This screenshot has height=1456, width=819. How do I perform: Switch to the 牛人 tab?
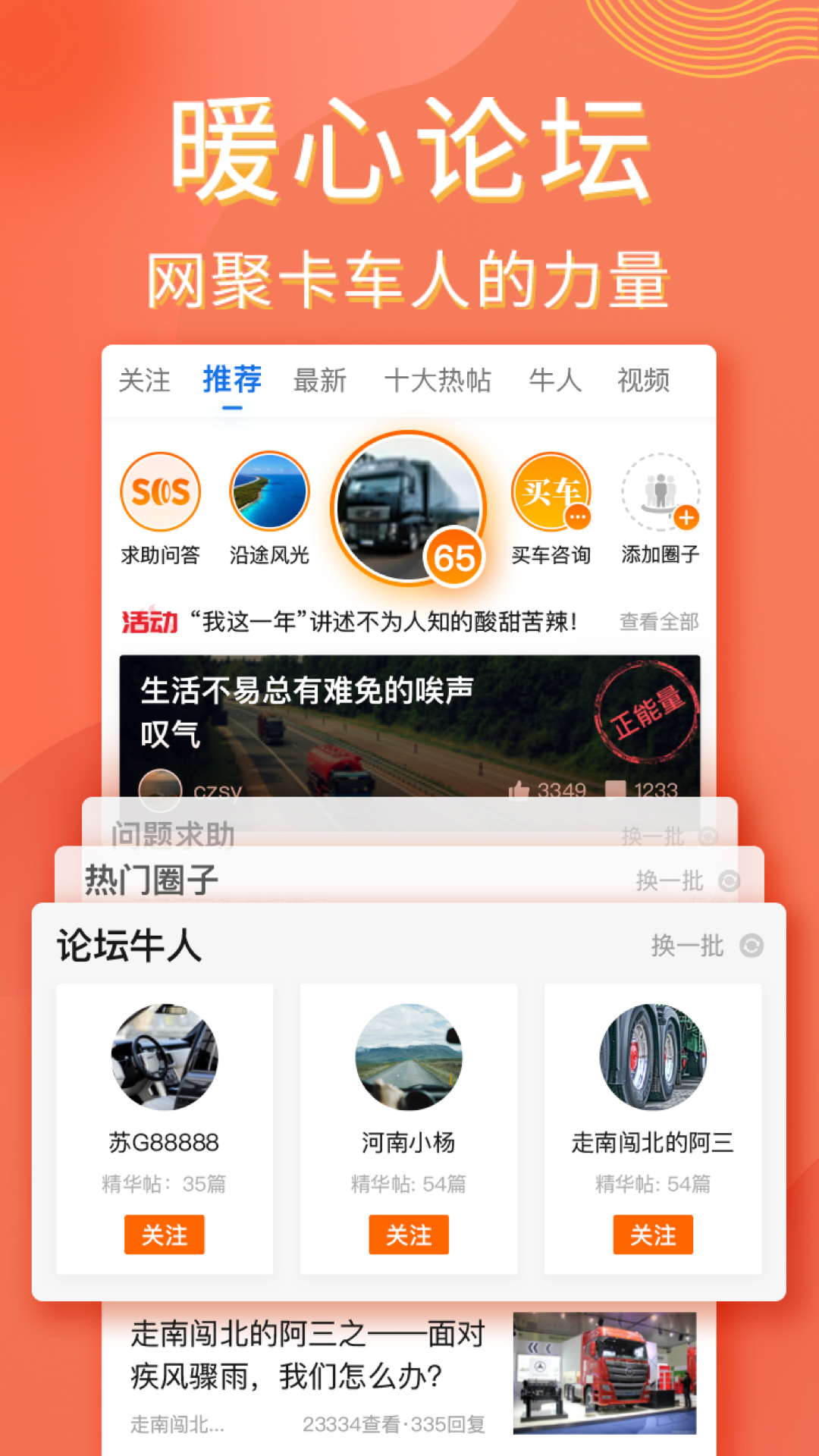coord(555,381)
